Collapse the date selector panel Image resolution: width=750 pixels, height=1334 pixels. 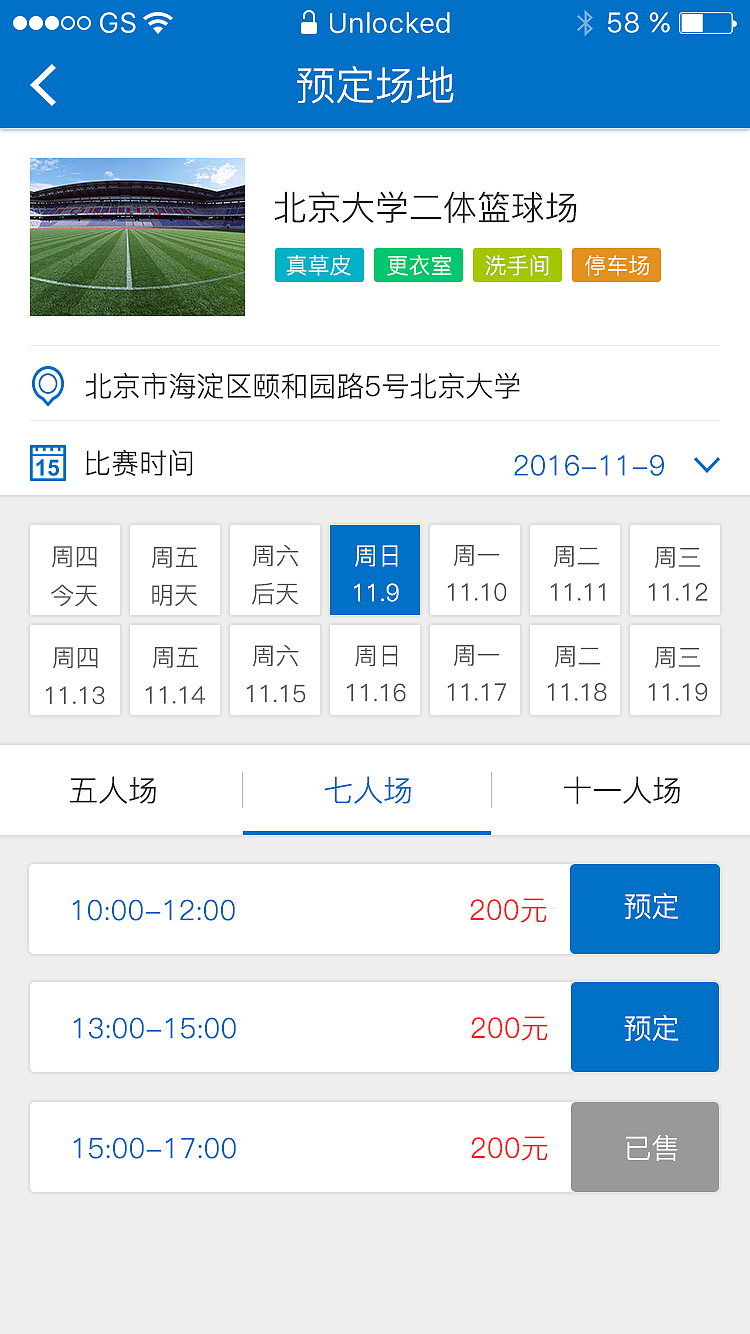(x=707, y=465)
